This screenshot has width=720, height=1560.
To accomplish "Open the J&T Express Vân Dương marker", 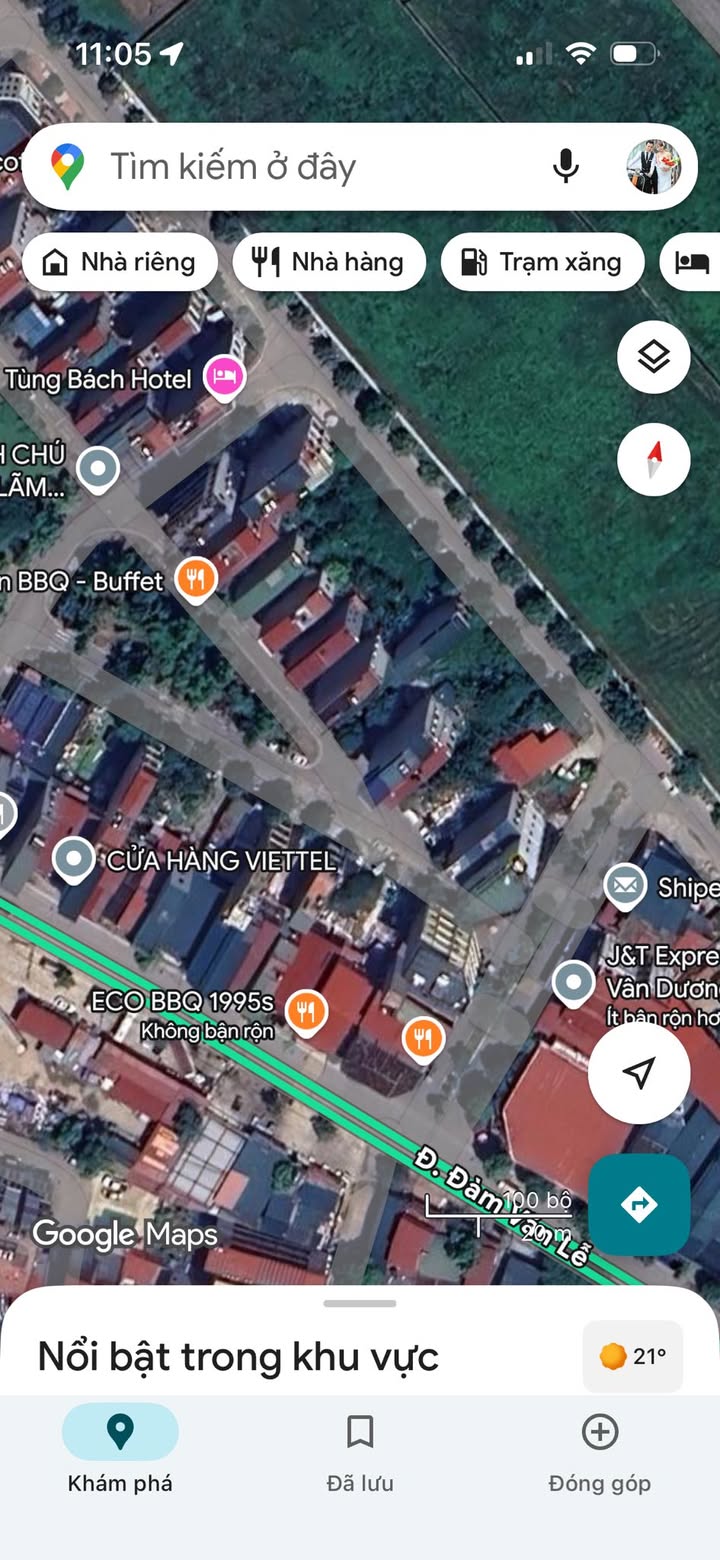I will (574, 982).
